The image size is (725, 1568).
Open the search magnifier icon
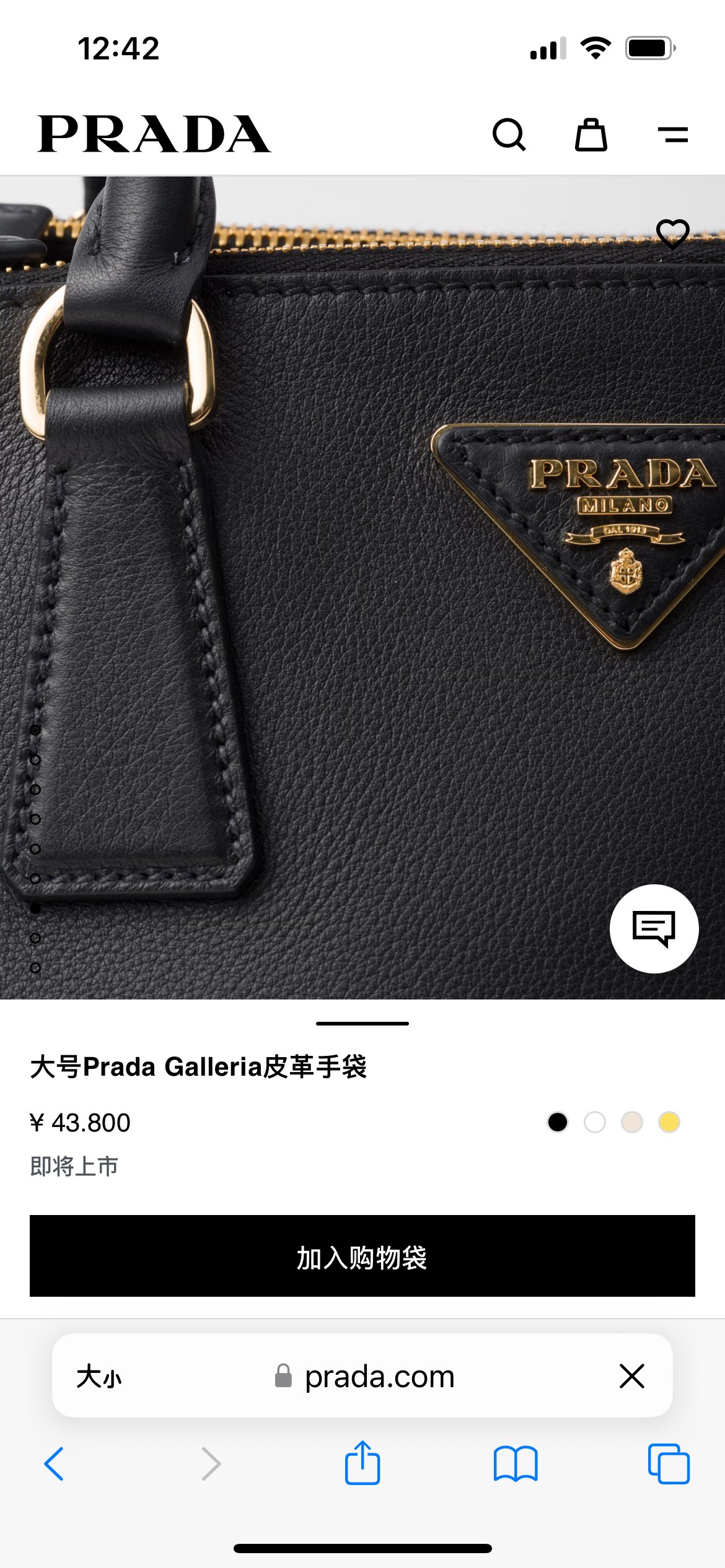[509, 134]
